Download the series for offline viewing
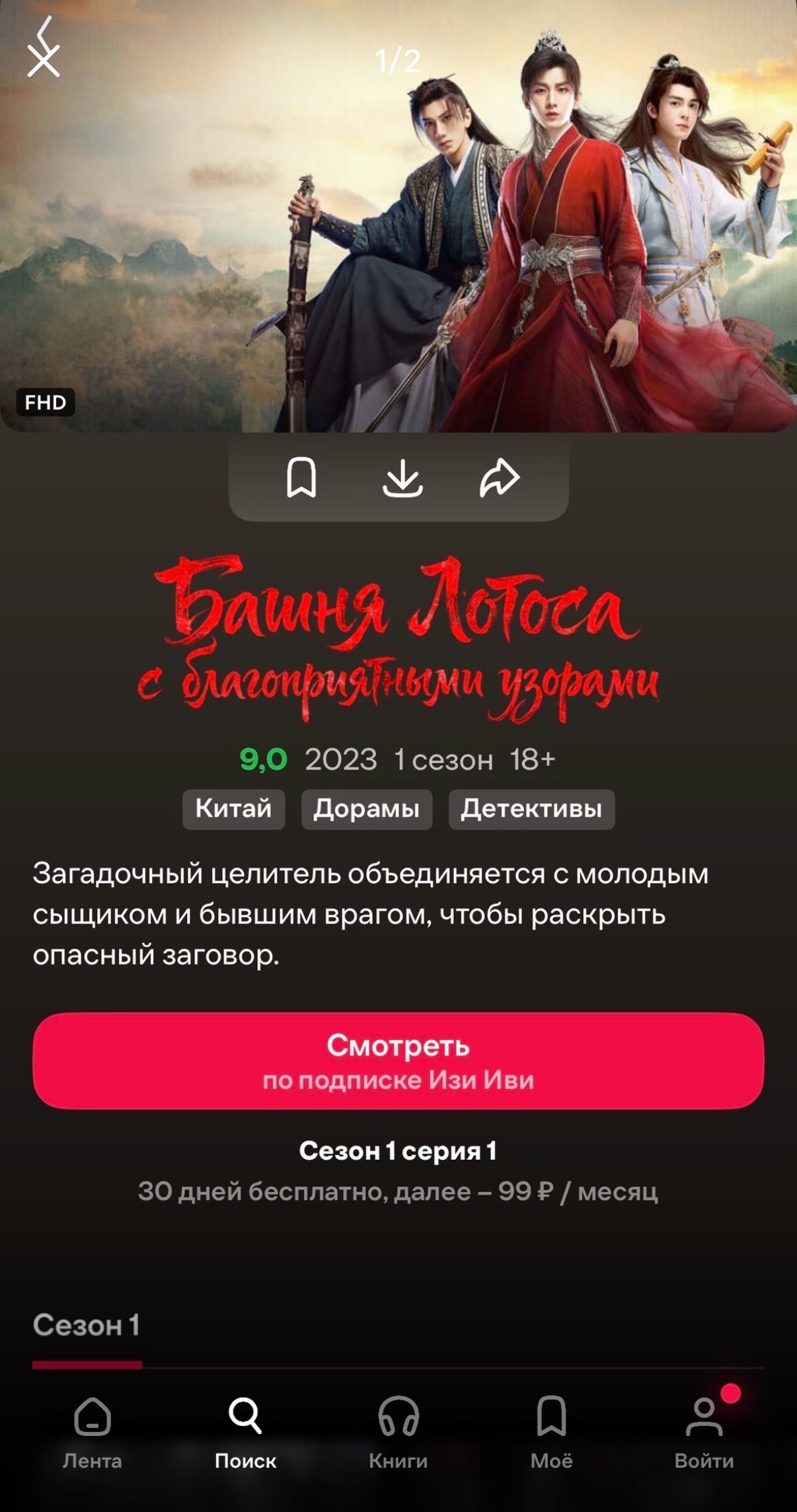This screenshot has height=1512, width=797. 402,477
